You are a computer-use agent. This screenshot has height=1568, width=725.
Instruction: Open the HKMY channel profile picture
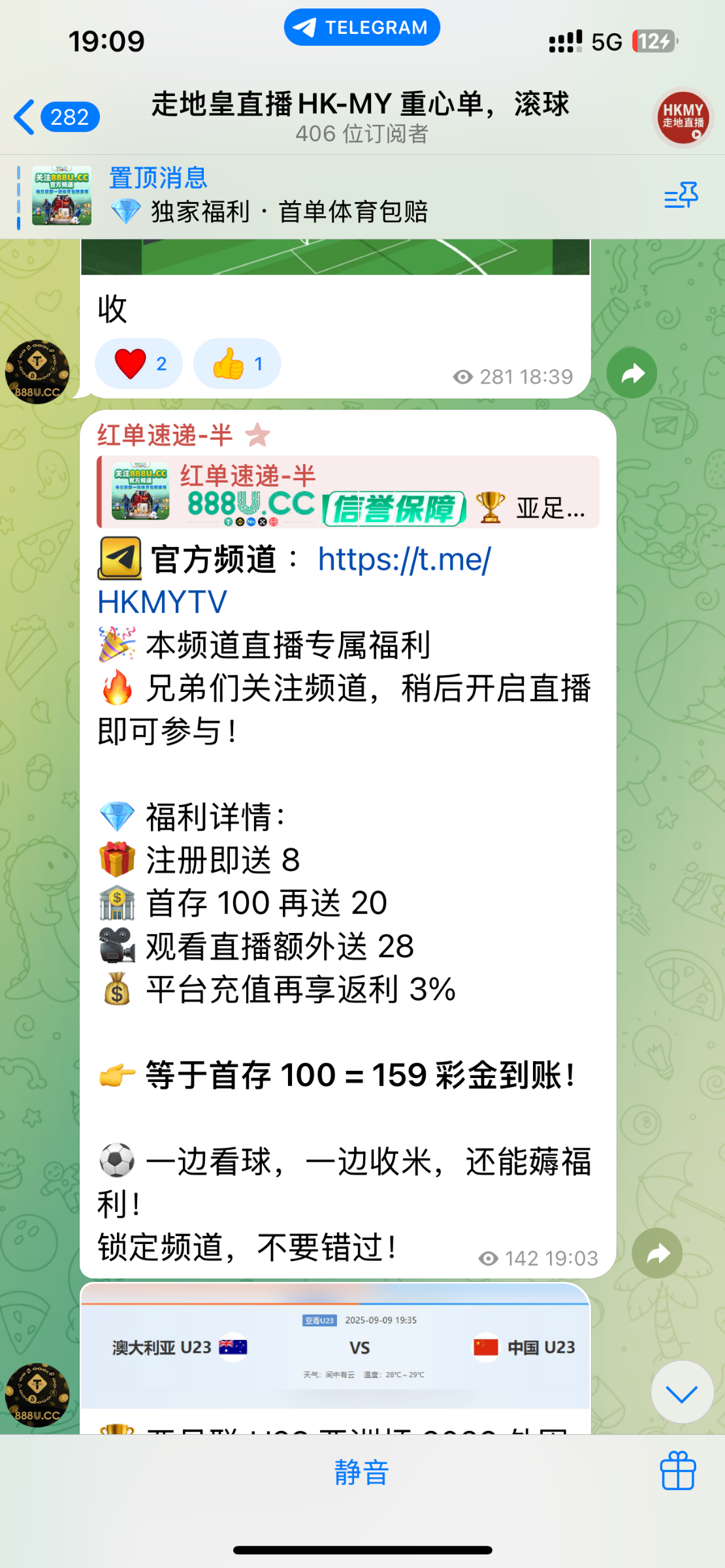pyautogui.click(x=683, y=118)
